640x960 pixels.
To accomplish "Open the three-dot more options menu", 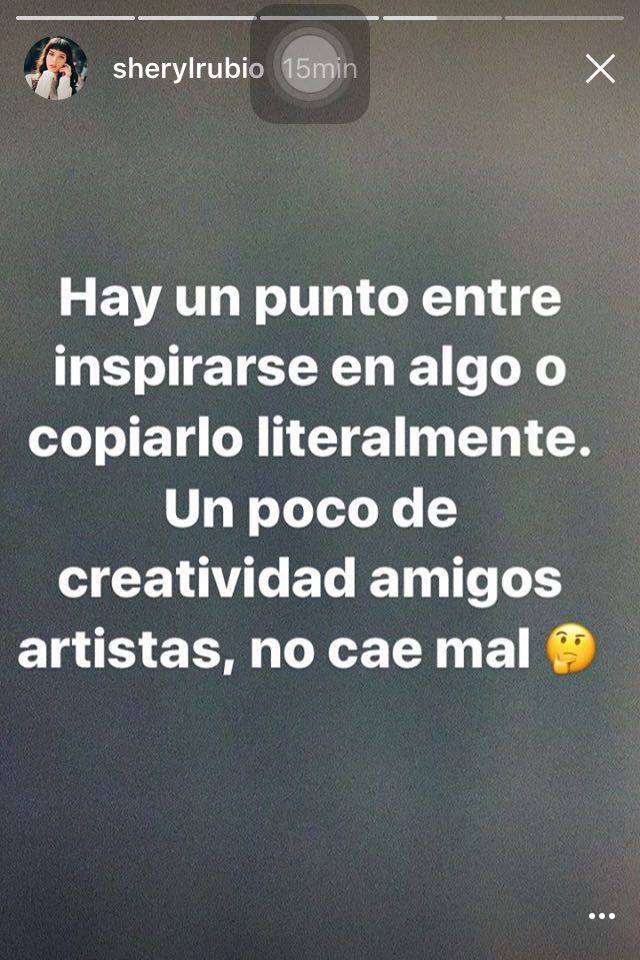I will [x=601, y=916].
